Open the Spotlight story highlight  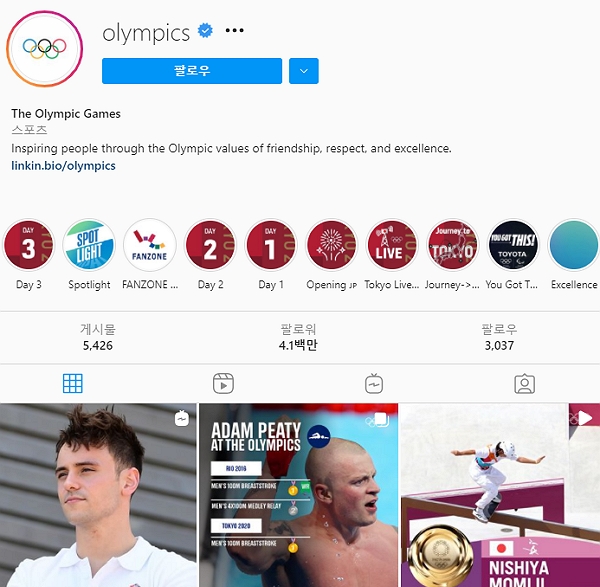(x=89, y=246)
